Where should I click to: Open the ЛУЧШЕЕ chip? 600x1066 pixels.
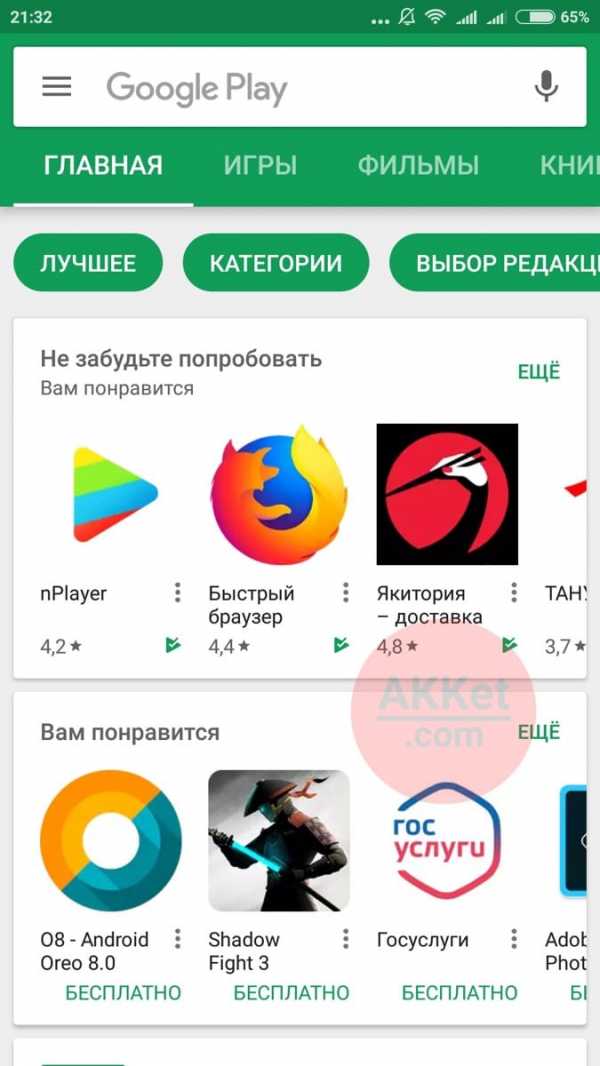[88, 264]
